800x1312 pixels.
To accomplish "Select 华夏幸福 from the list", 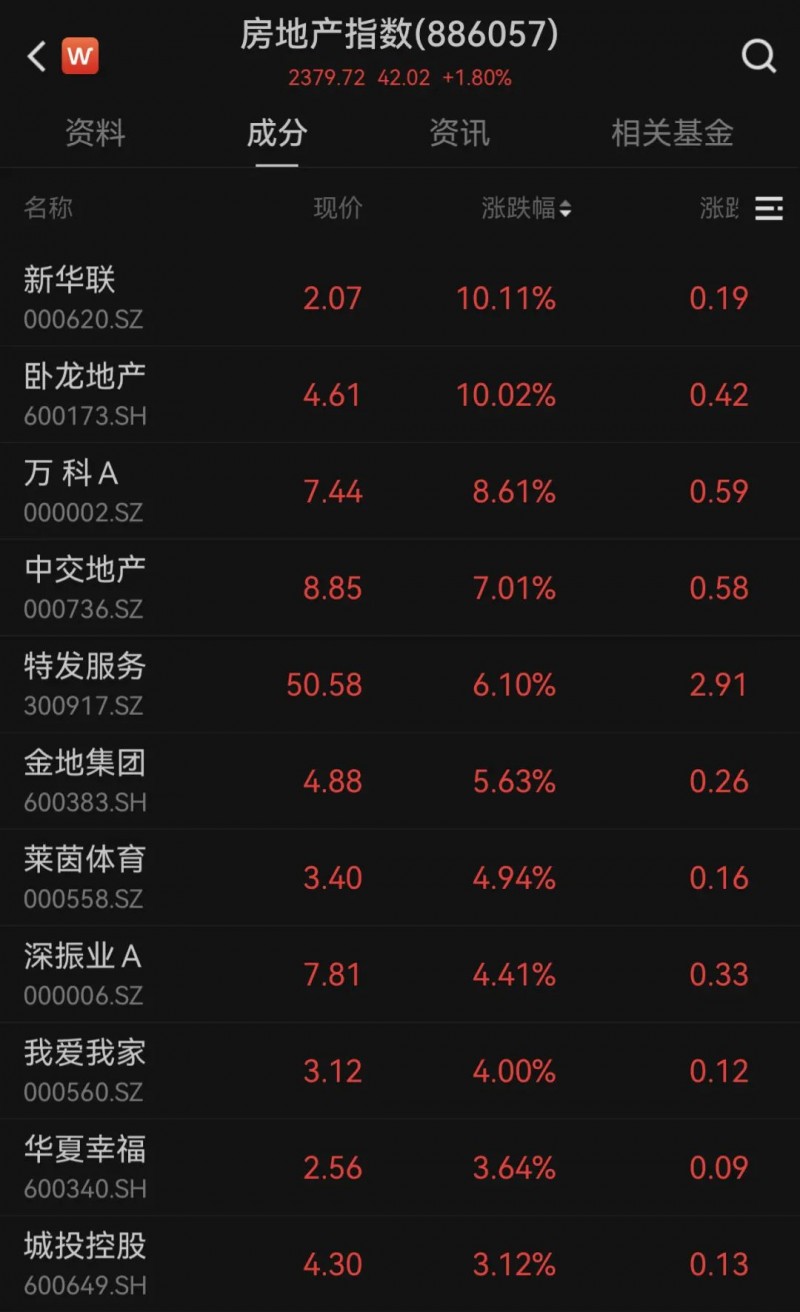I will point(400,1167).
